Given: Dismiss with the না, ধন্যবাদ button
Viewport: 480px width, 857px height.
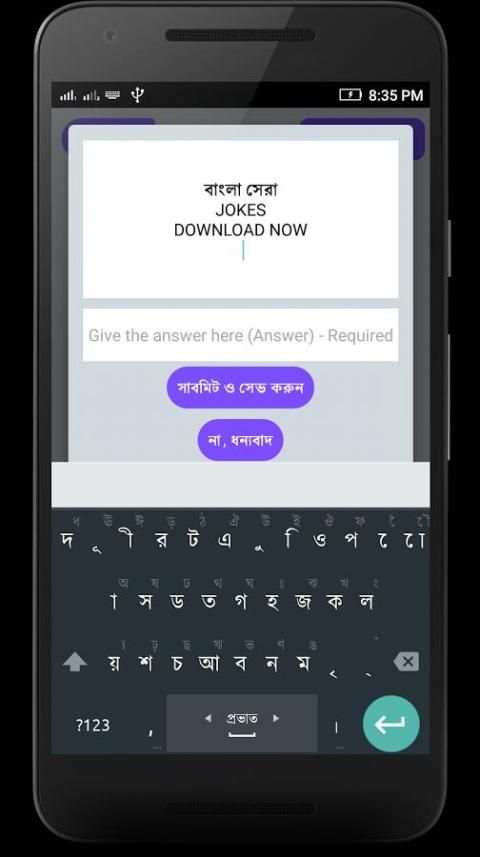Looking at the screenshot, I should click(241, 440).
